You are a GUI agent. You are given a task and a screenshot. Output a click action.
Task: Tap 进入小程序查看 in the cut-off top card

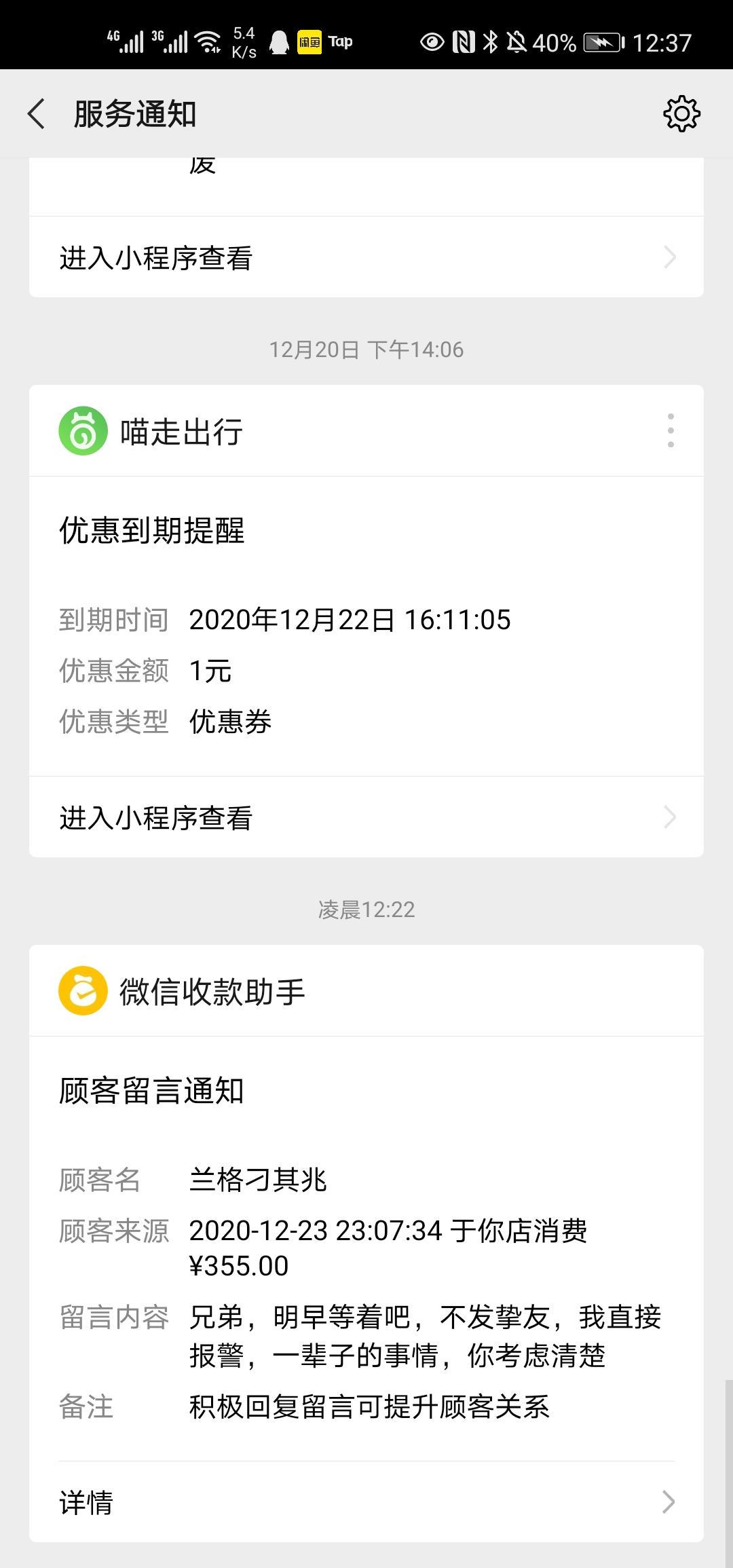(366, 257)
